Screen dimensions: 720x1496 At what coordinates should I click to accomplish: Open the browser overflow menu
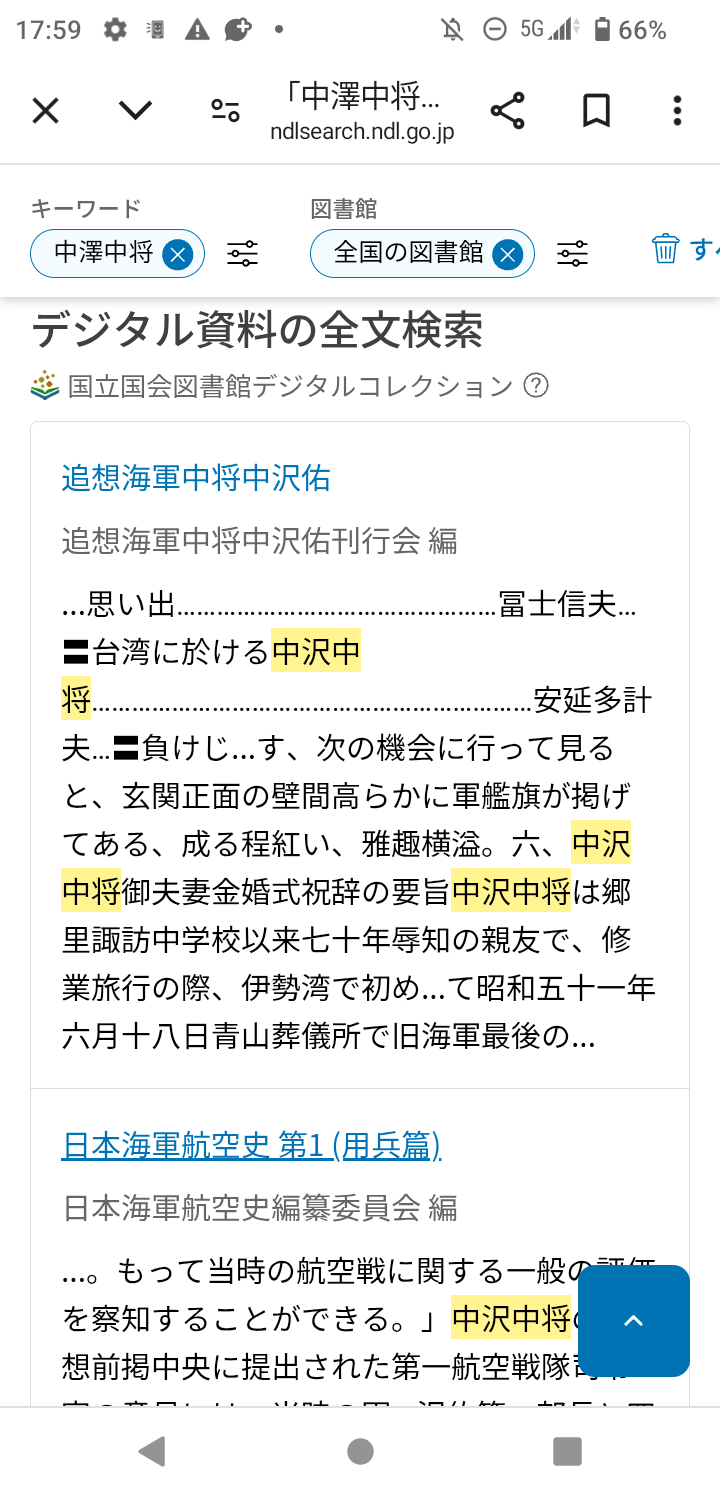[x=677, y=111]
